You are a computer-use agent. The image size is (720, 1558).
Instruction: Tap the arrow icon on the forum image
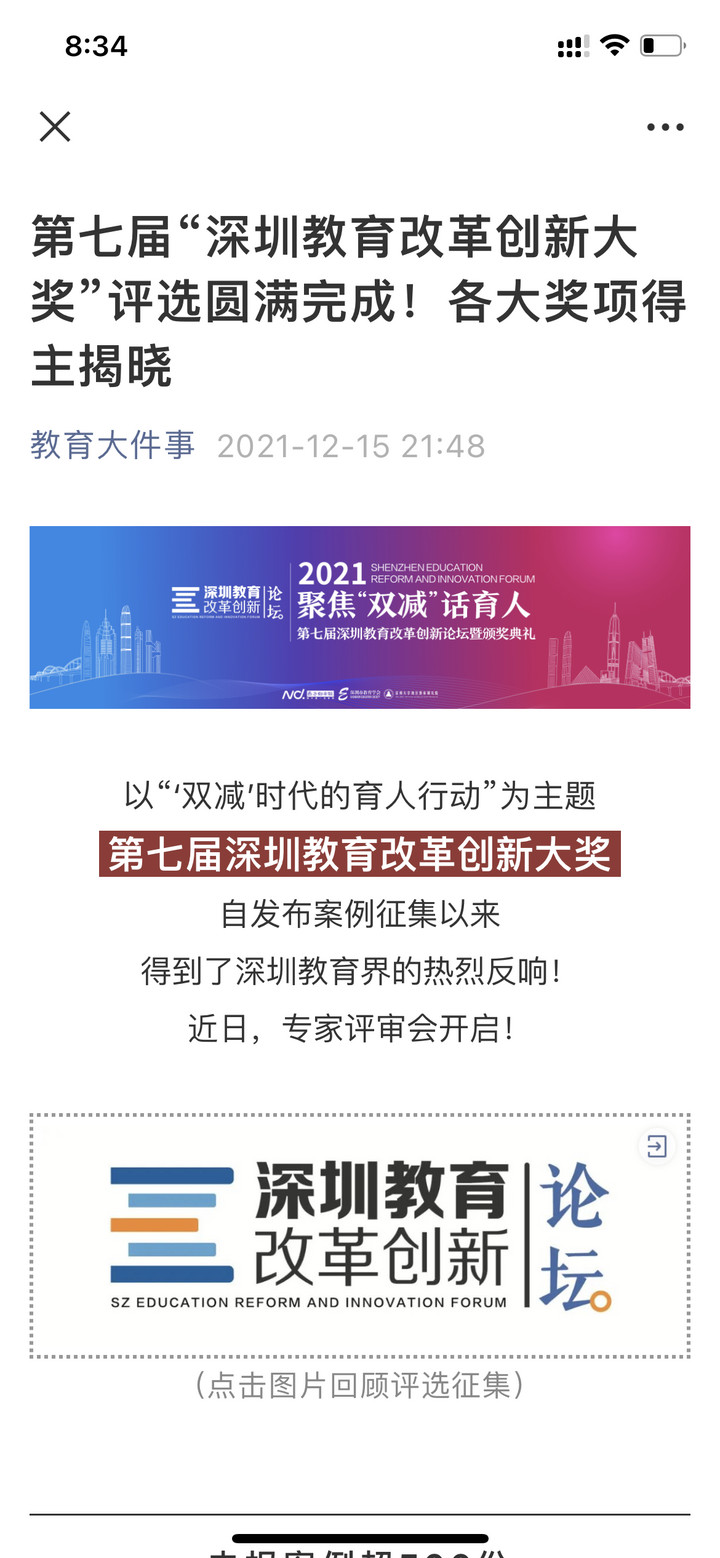[x=657, y=1146]
